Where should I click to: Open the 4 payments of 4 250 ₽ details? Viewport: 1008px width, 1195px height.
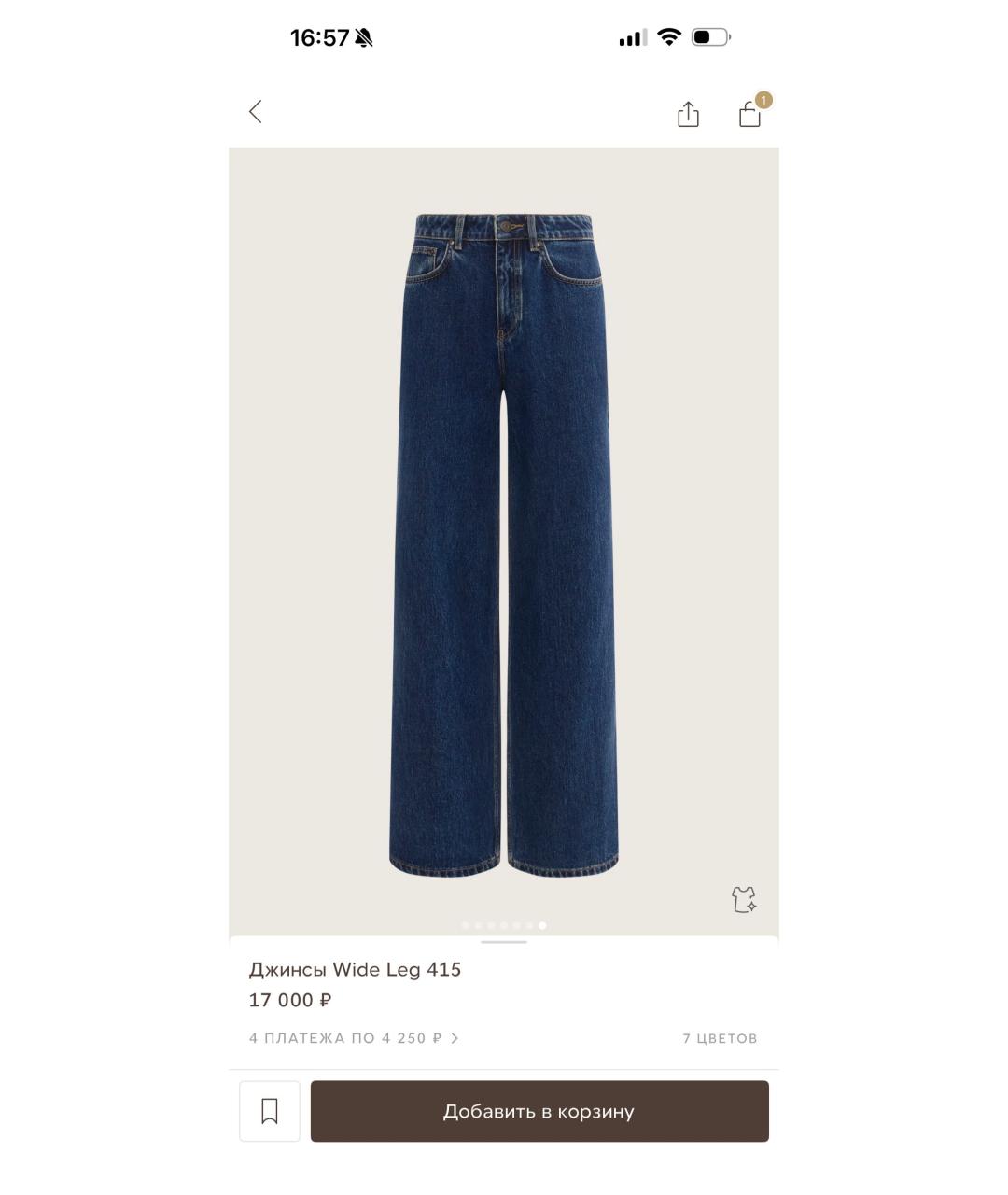click(x=354, y=1038)
